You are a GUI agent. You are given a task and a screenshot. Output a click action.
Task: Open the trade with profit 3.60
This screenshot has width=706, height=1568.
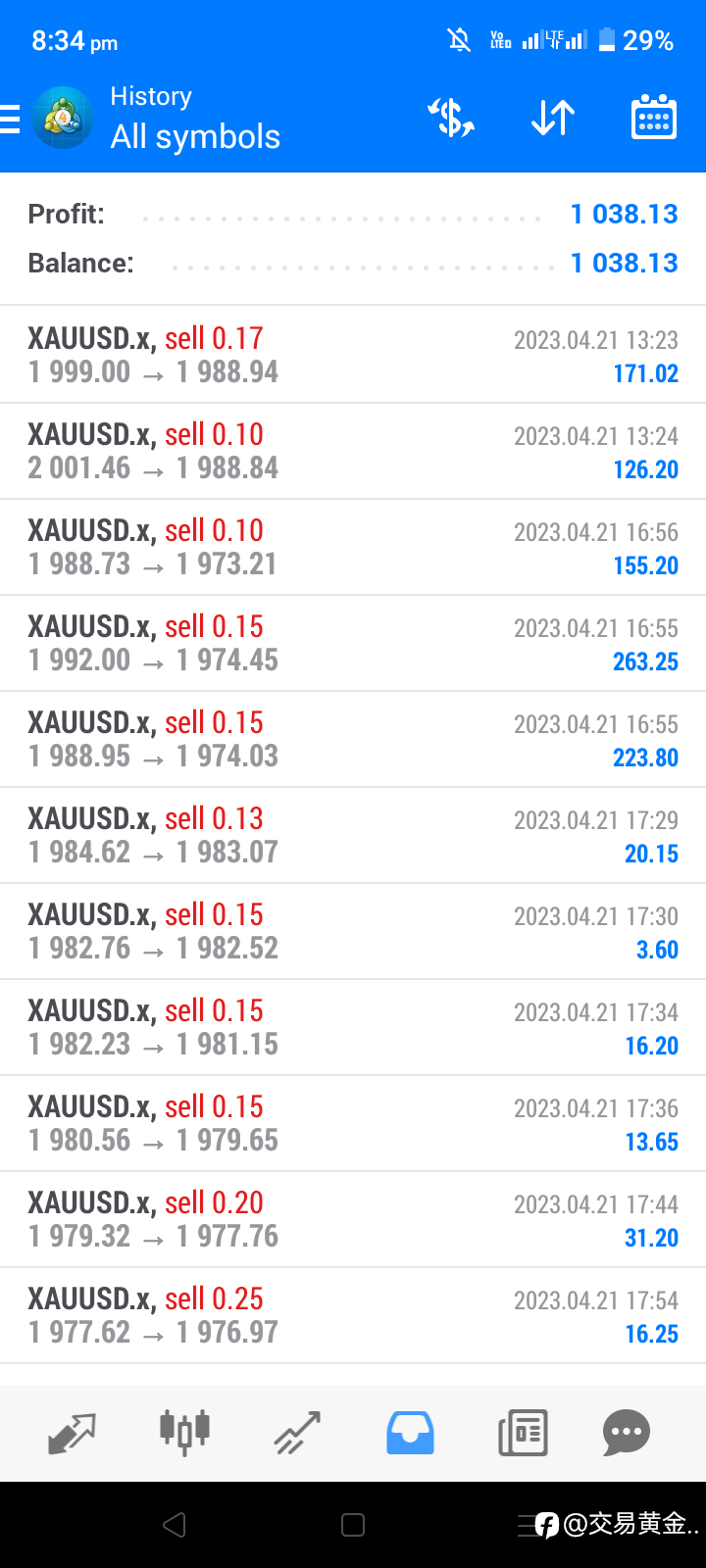pos(353,931)
